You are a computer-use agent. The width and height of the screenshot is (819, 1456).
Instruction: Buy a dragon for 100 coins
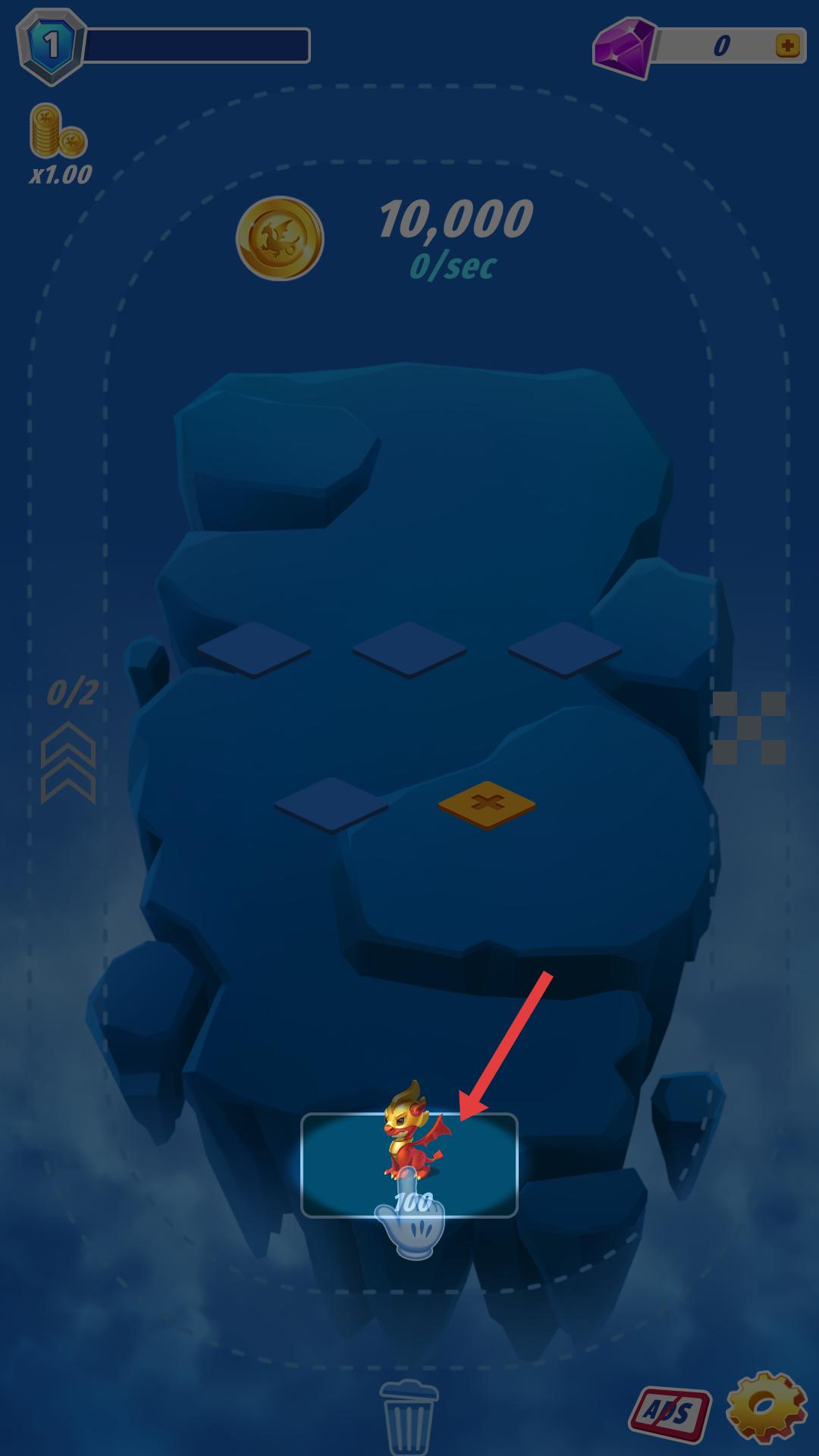(x=409, y=1165)
